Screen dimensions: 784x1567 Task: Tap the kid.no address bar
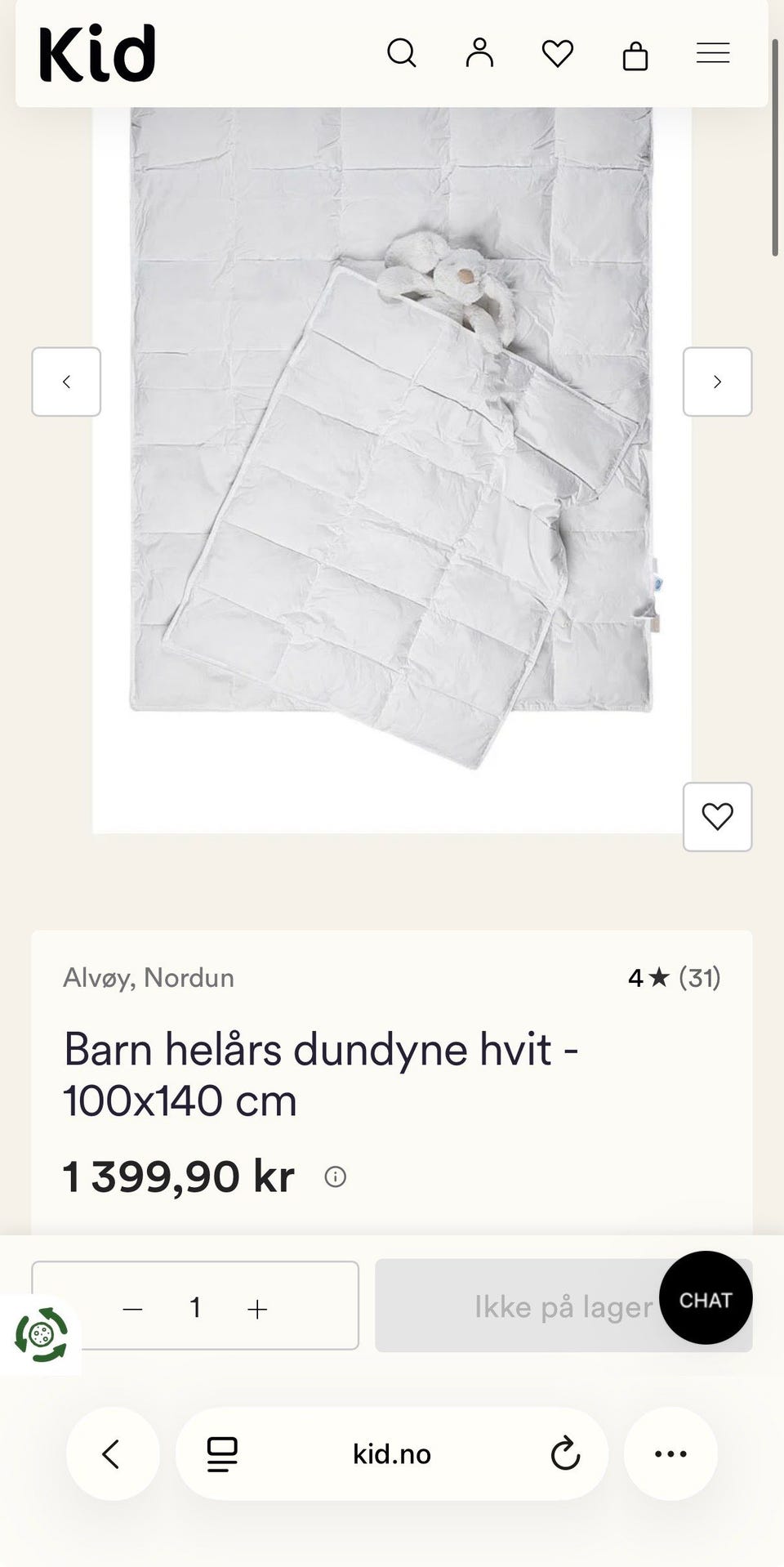(x=392, y=1453)
